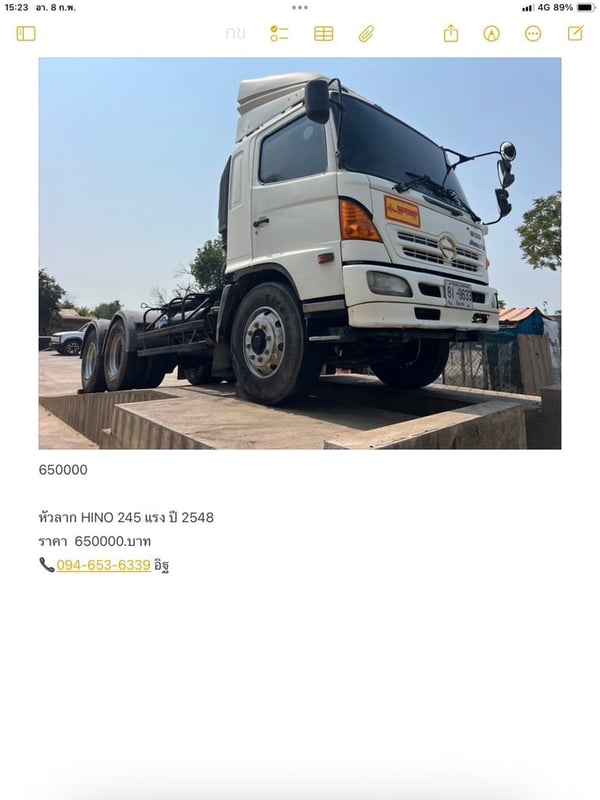Share this note
This screenshot has width=600, height=800.
451,33
